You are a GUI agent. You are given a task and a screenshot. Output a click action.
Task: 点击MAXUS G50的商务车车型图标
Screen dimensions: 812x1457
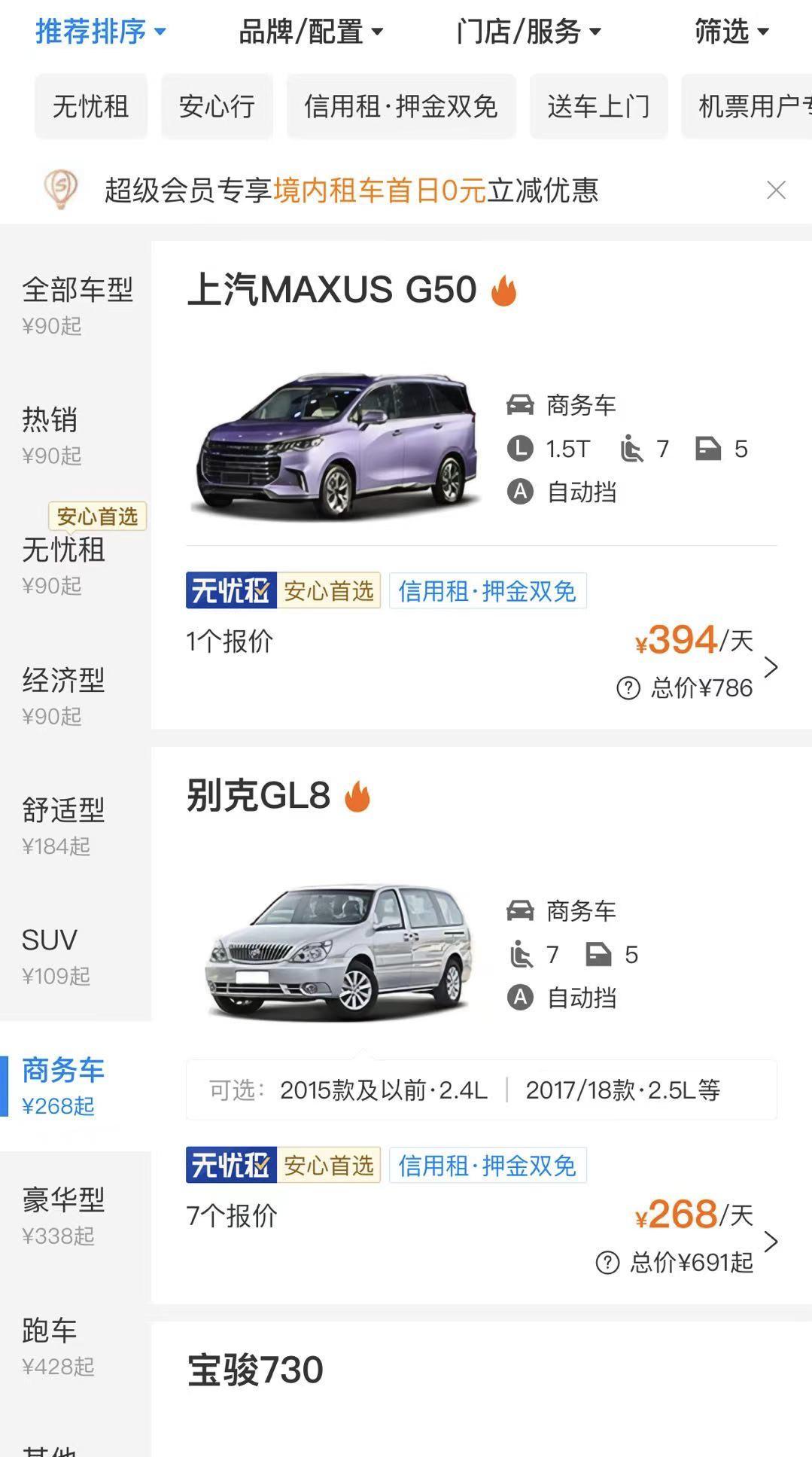(x=519, y=404)
